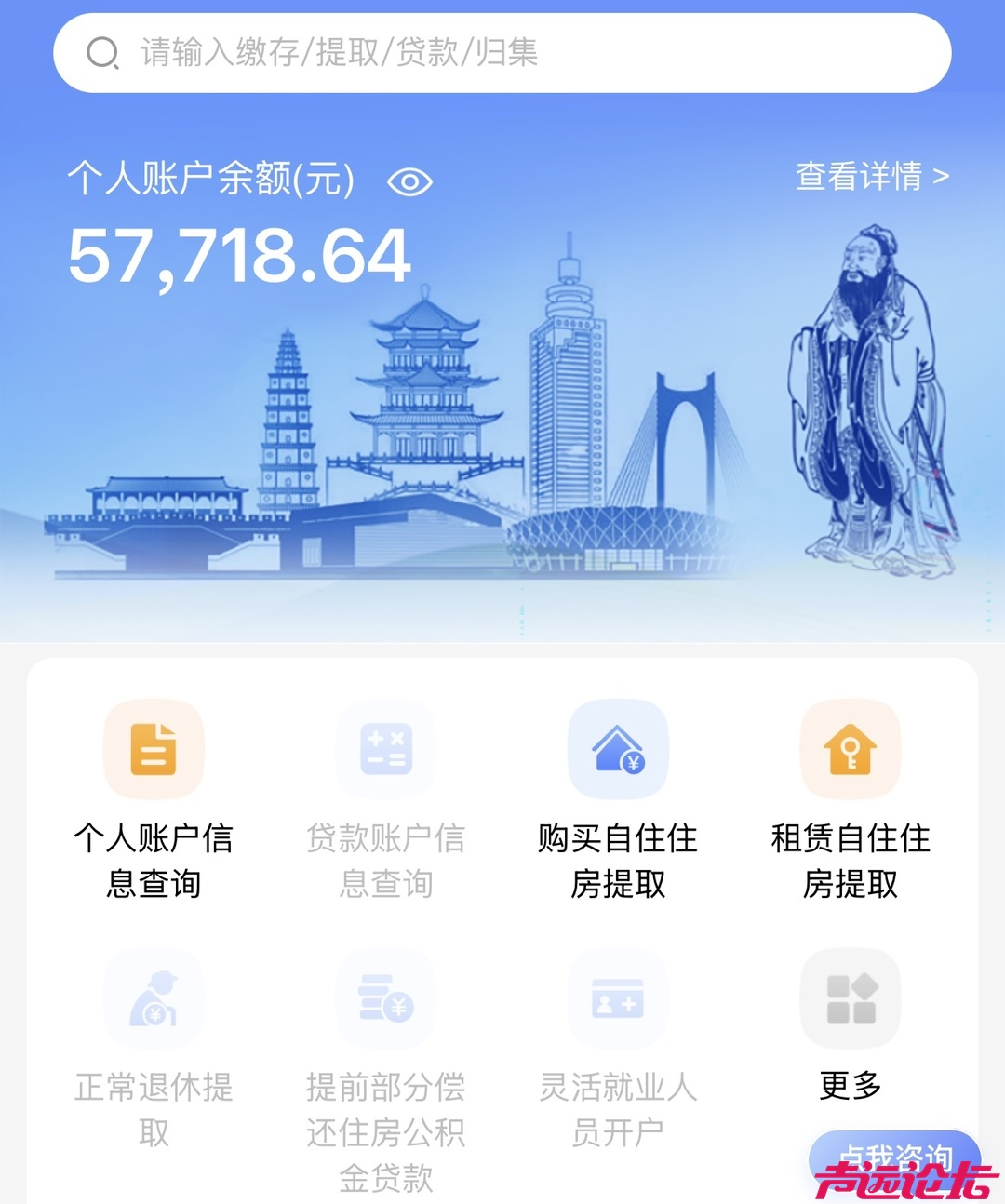Toggle the eye icon to hide account balance
Image resolution: width=1005 pixels, height=1204 pixels.
point(410,182)
